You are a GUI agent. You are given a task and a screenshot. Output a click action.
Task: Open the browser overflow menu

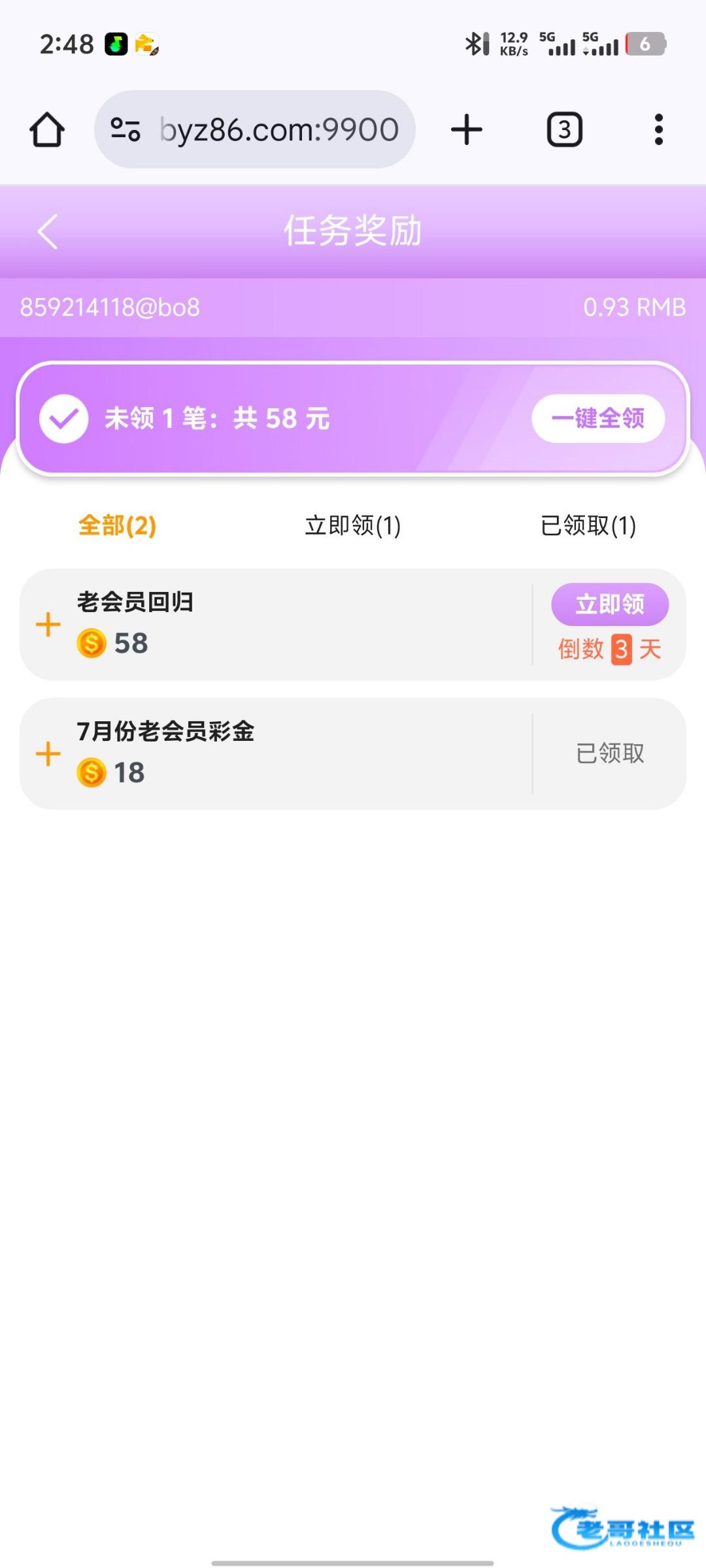coord(659,129)
